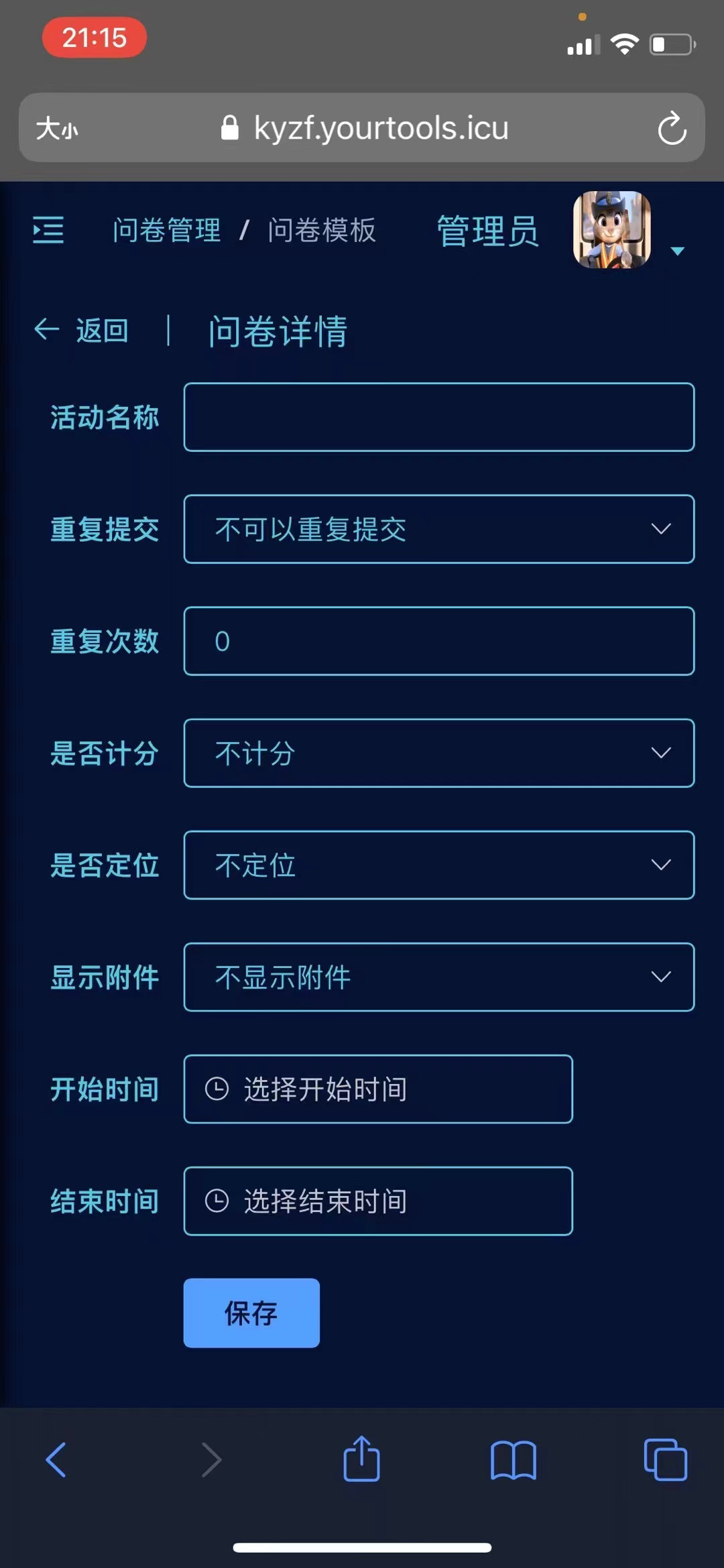Open the Safari text size menu
The image size is (724, 1568).
(x=57, y=128)
